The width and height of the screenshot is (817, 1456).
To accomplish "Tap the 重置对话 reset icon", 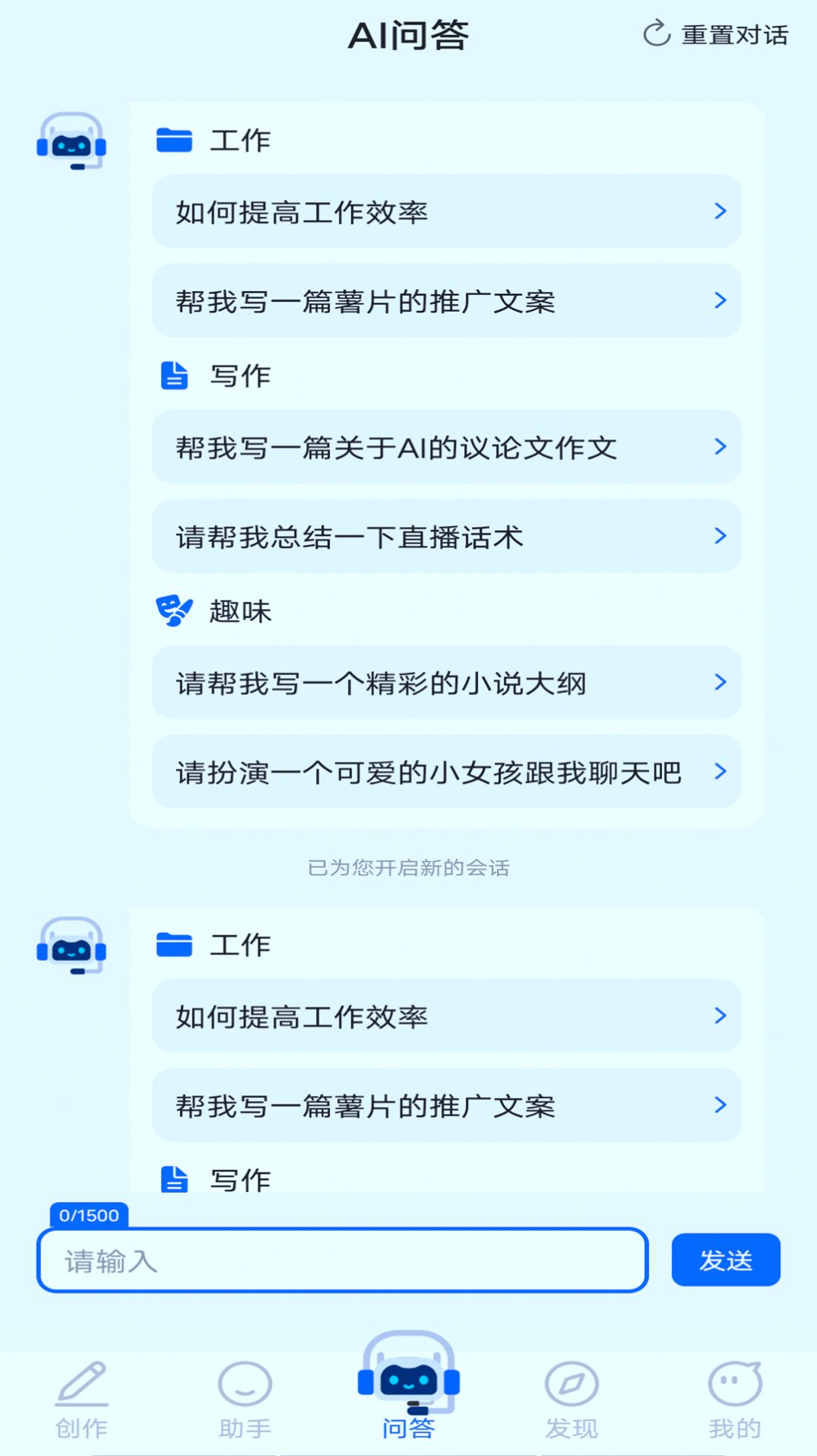I will (655, 33).
